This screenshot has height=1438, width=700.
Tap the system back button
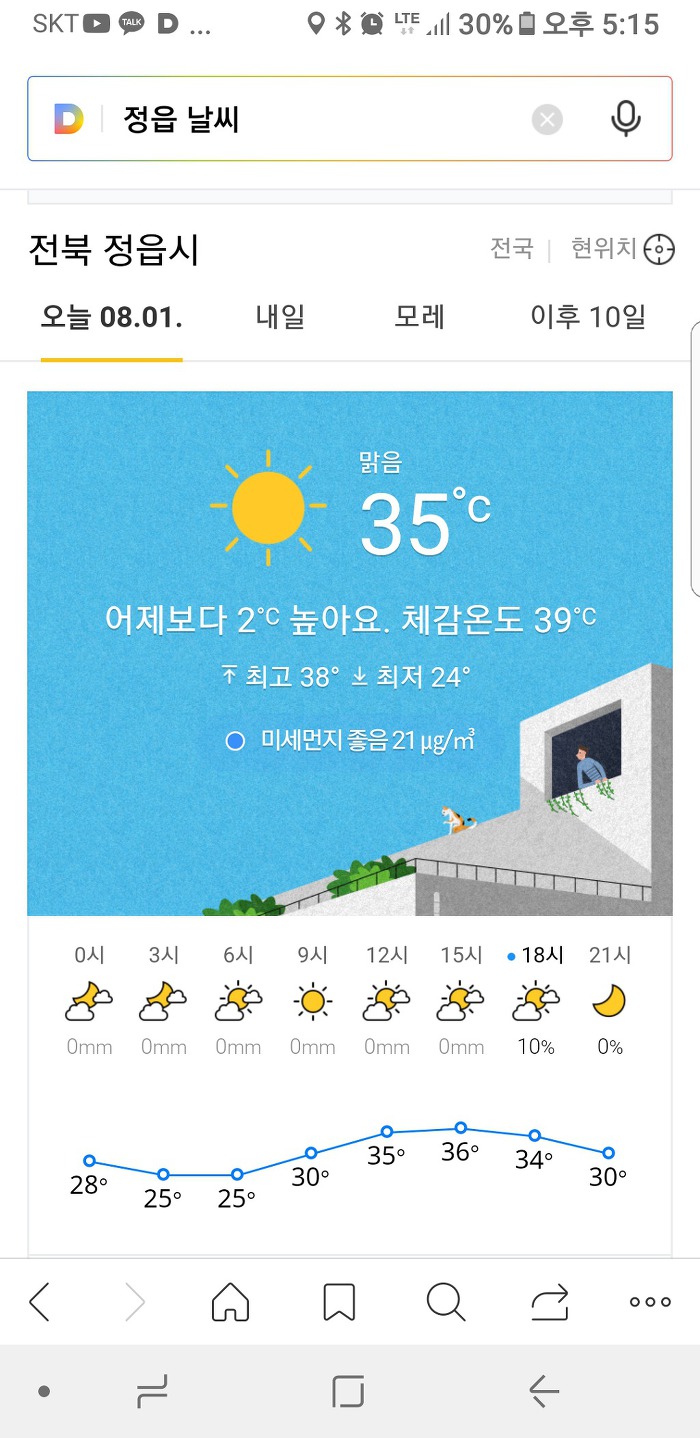543,1391
